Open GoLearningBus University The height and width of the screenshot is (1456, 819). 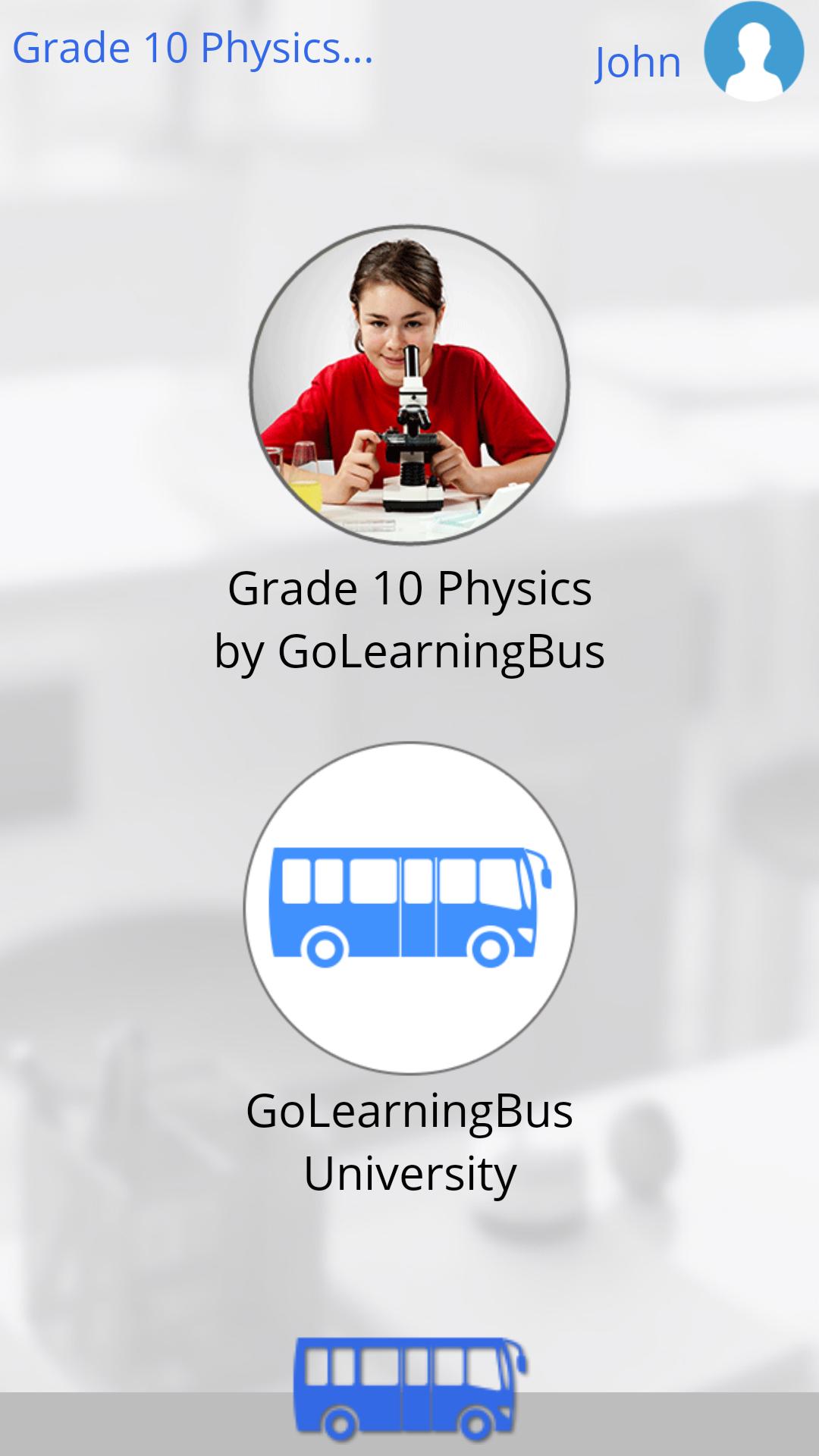coord(409,908)
